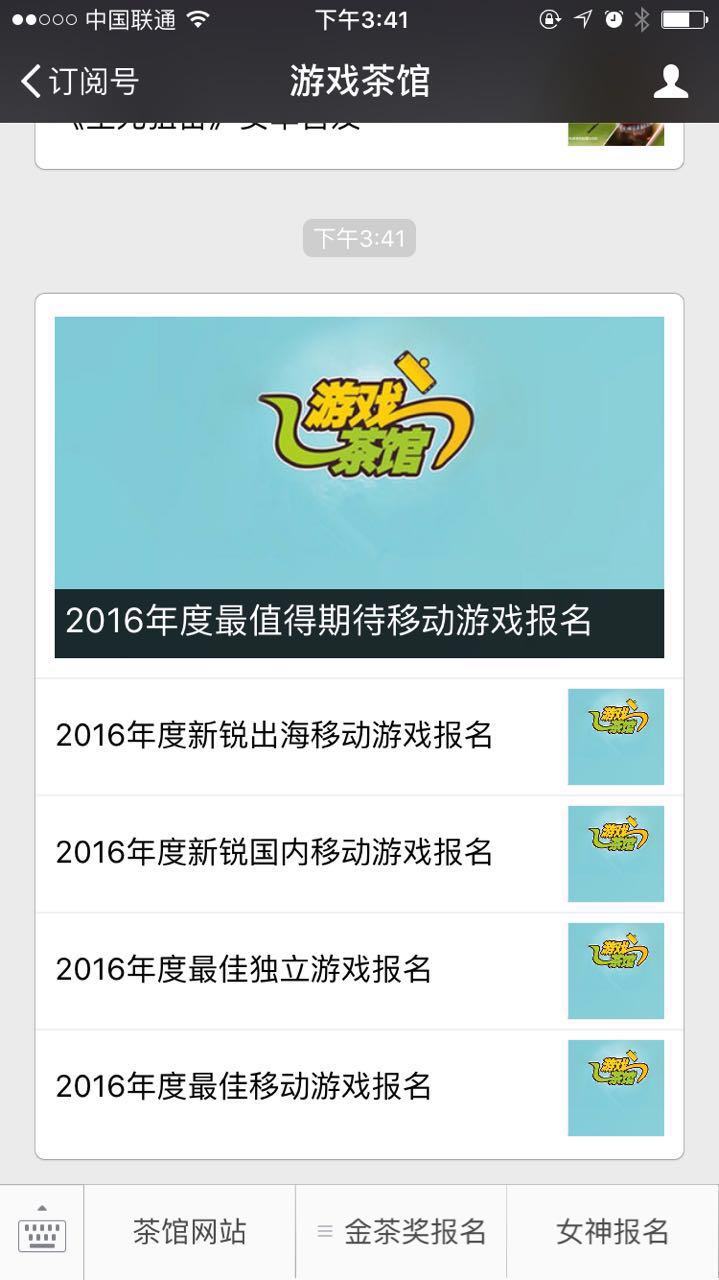Expand the 金茶奖报名 menu
The image size is (719, 1280).
(x=401, y=1231)
